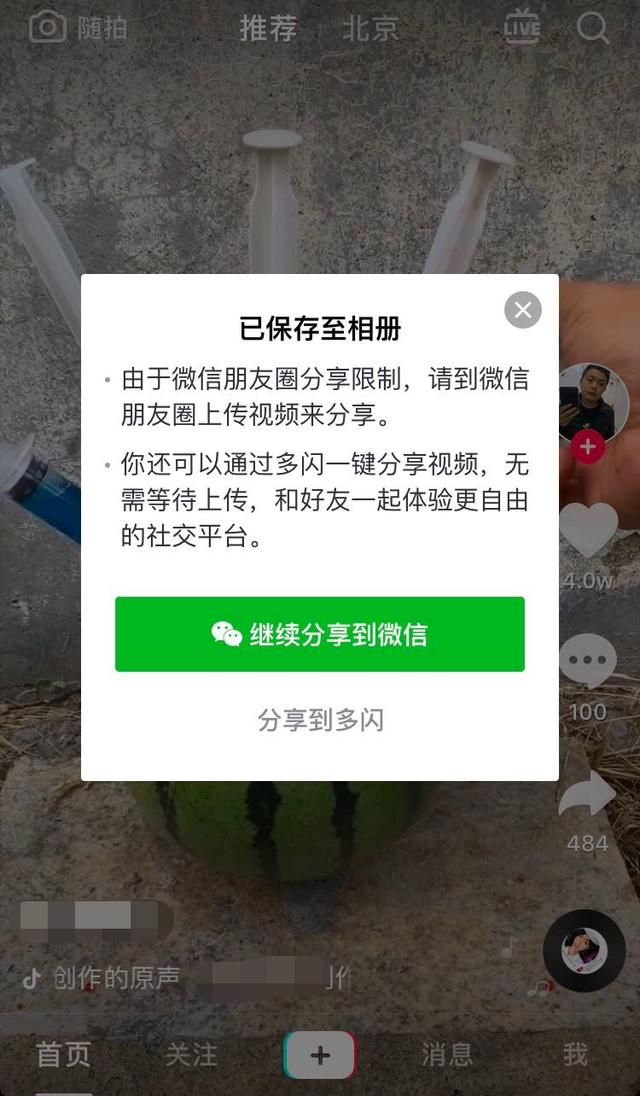This screenshot has width=640, height=1096.
Task: Open the 消息 tab
Action: 447,1054
